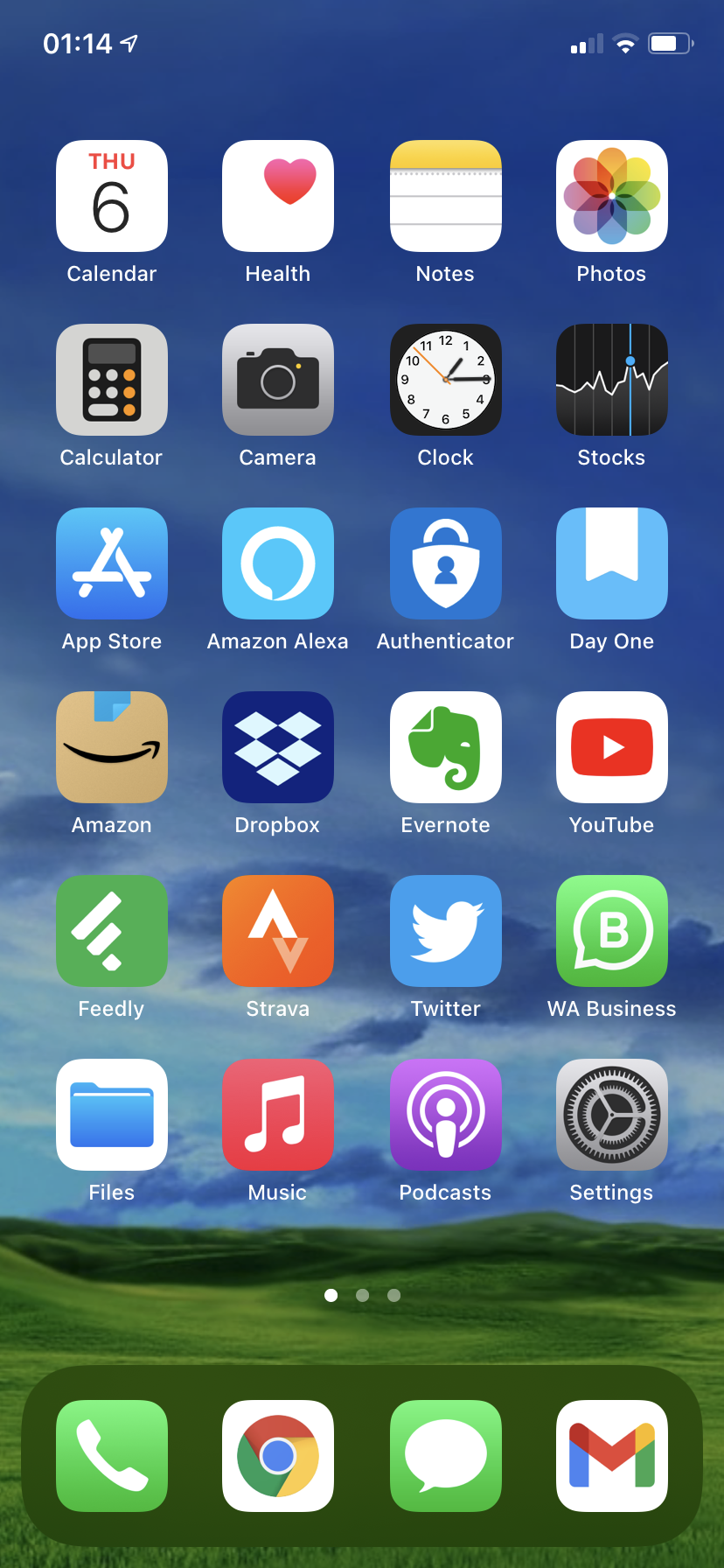Screen dimensions: 724x1568
Task: Launch Evernote
Action: click(446, 747)
